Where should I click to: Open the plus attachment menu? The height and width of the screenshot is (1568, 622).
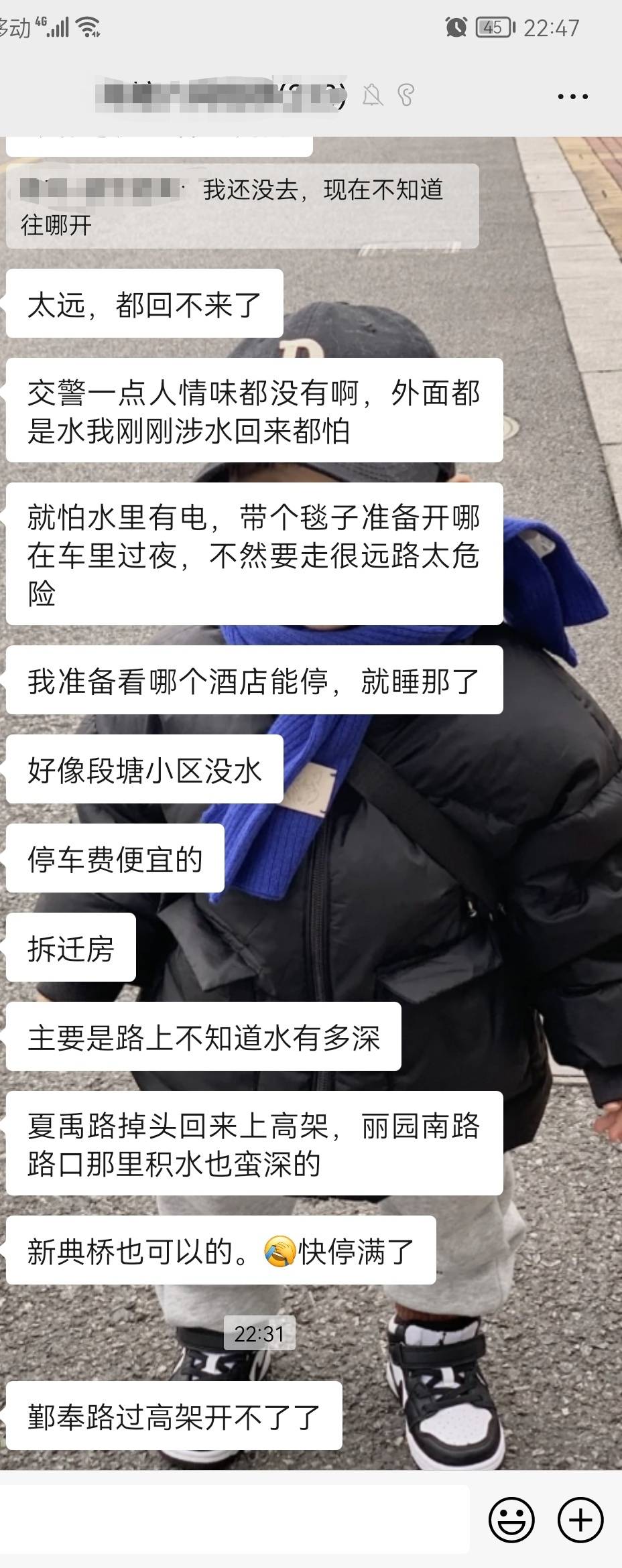[580, 1520]
